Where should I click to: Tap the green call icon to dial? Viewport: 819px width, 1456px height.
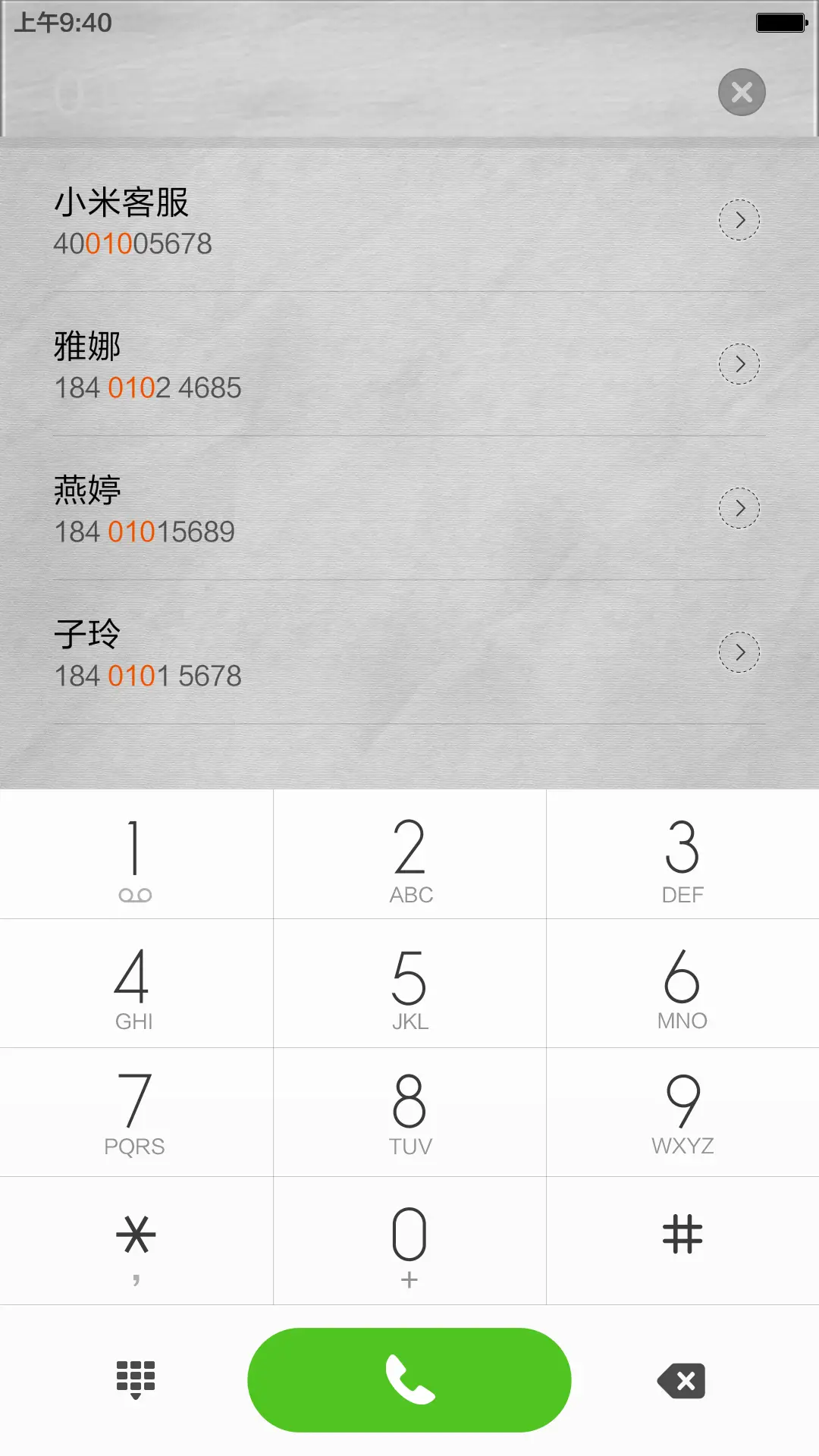tap(409, 1380)
